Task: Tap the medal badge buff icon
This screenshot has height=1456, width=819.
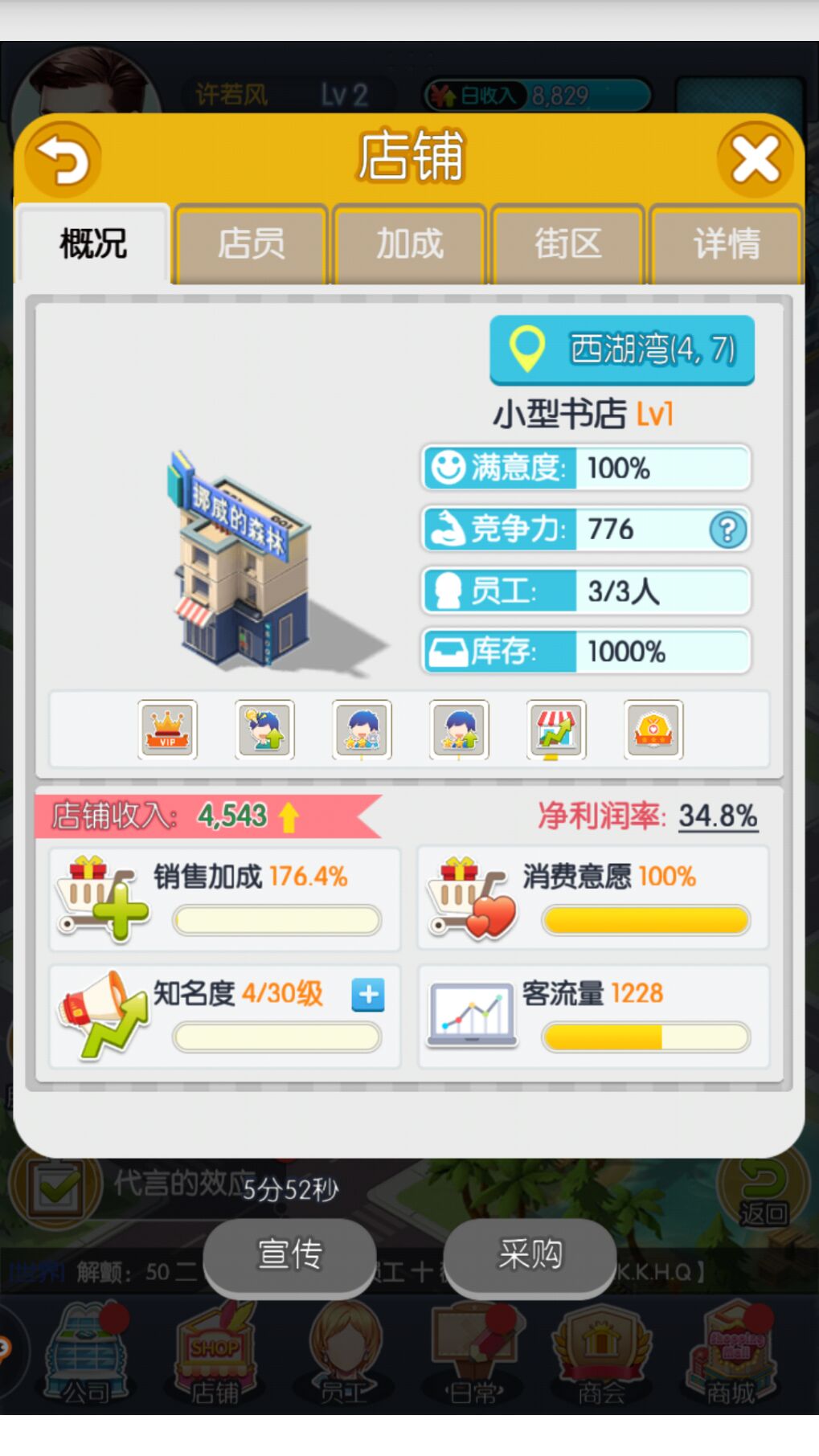Action: coord(653,730)
